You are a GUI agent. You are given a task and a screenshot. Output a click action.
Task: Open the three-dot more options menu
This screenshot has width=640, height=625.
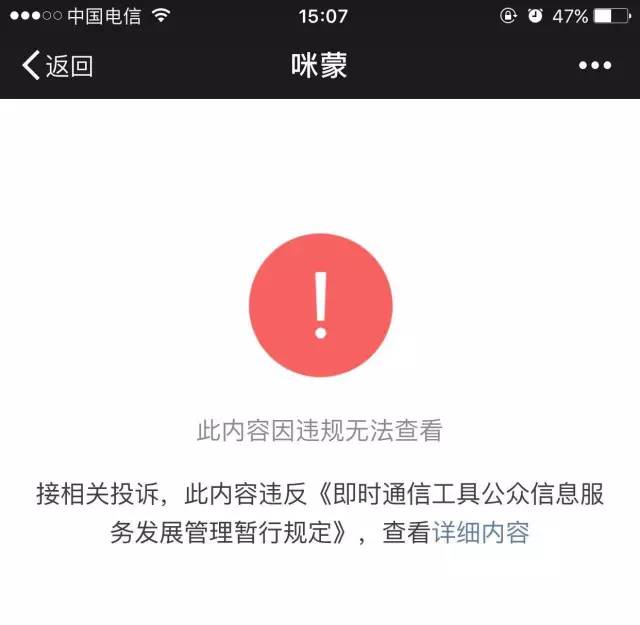click(x=594, y=66)
